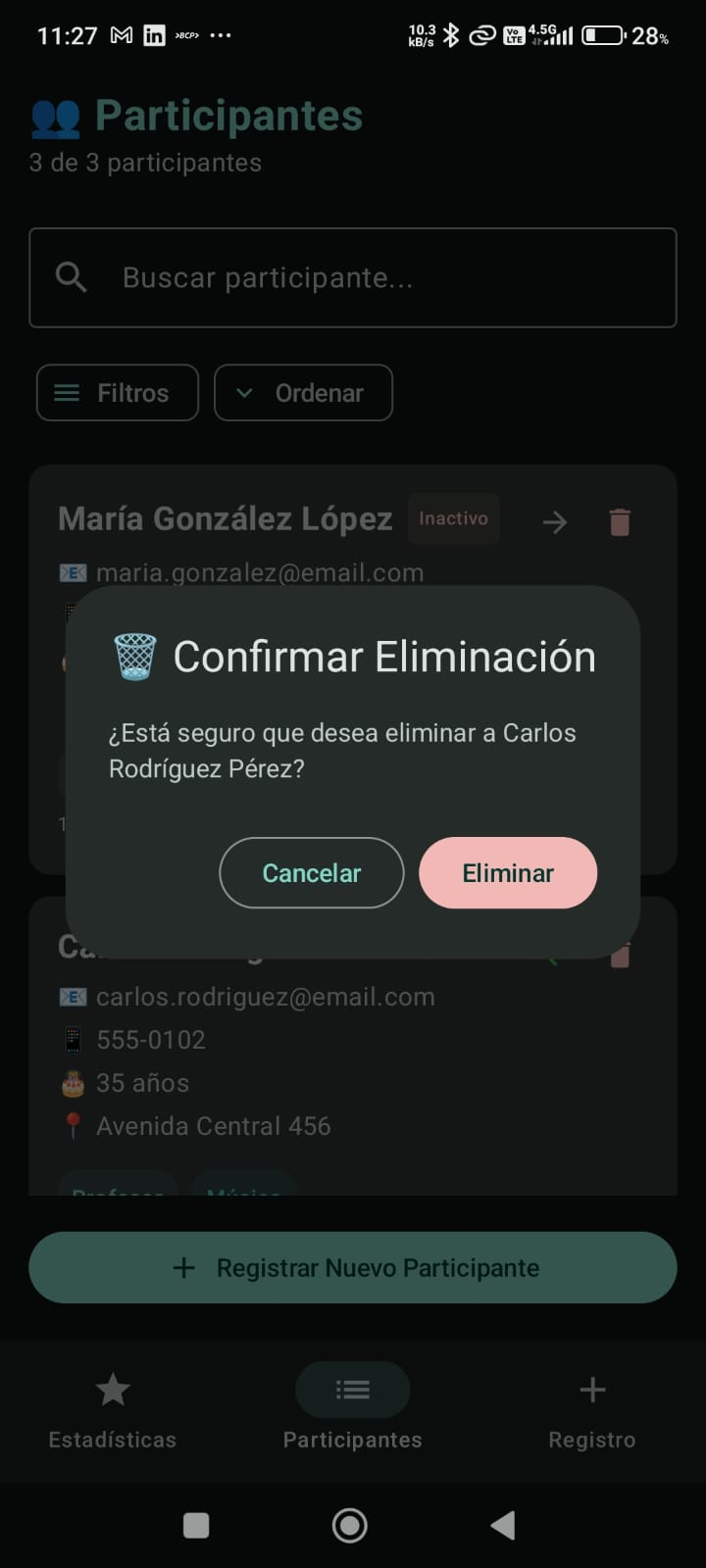Select the Participantes tab
This screenshot has height=1568, width=706.
click(x=353, y=1411)
